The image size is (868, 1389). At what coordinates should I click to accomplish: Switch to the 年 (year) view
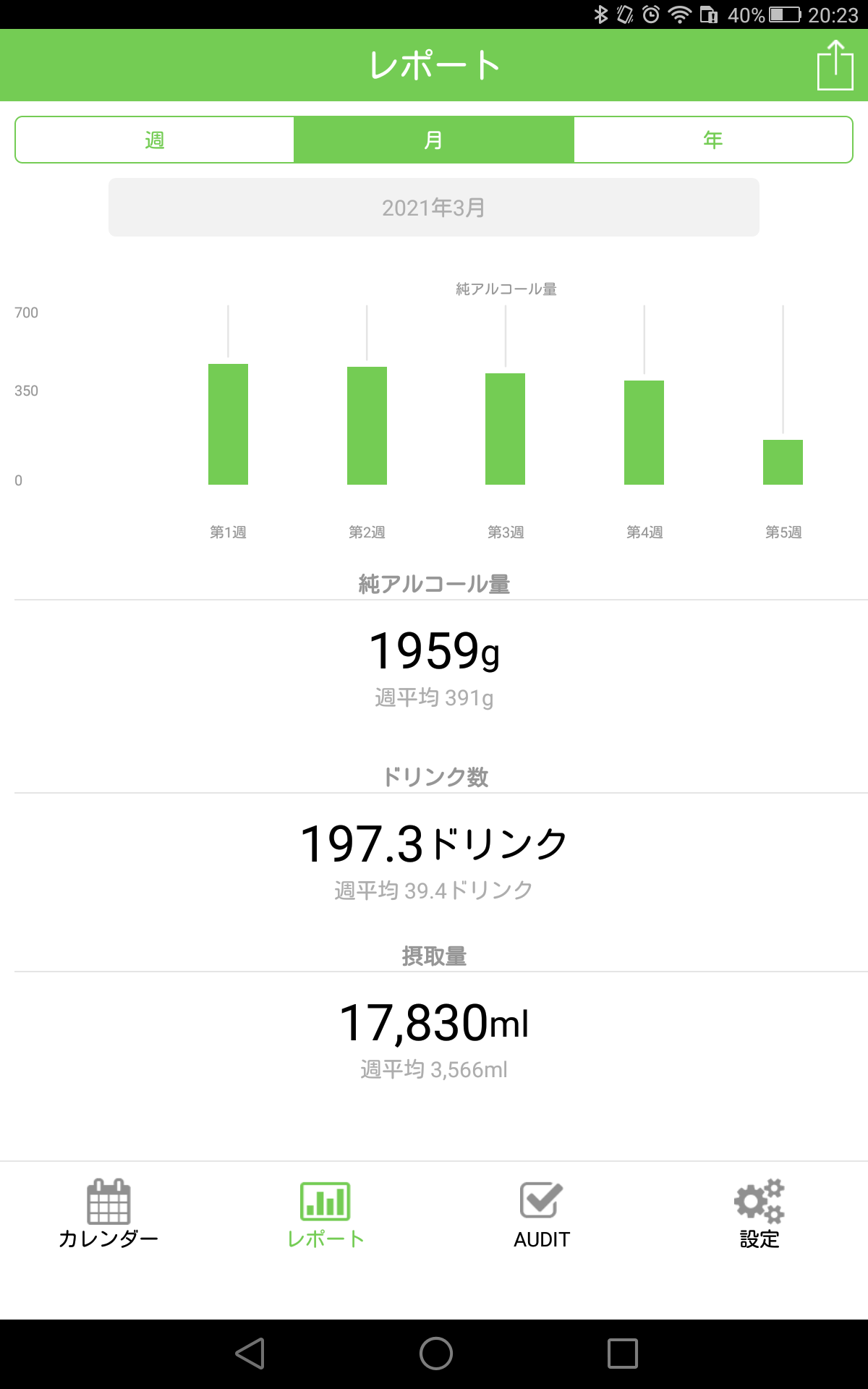713,140
